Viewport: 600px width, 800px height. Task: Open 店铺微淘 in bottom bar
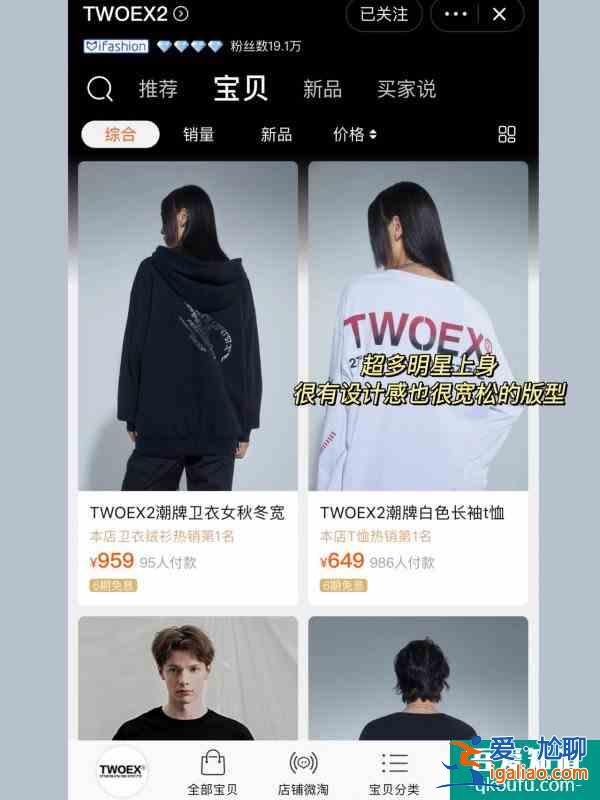[x=303, y=772]
